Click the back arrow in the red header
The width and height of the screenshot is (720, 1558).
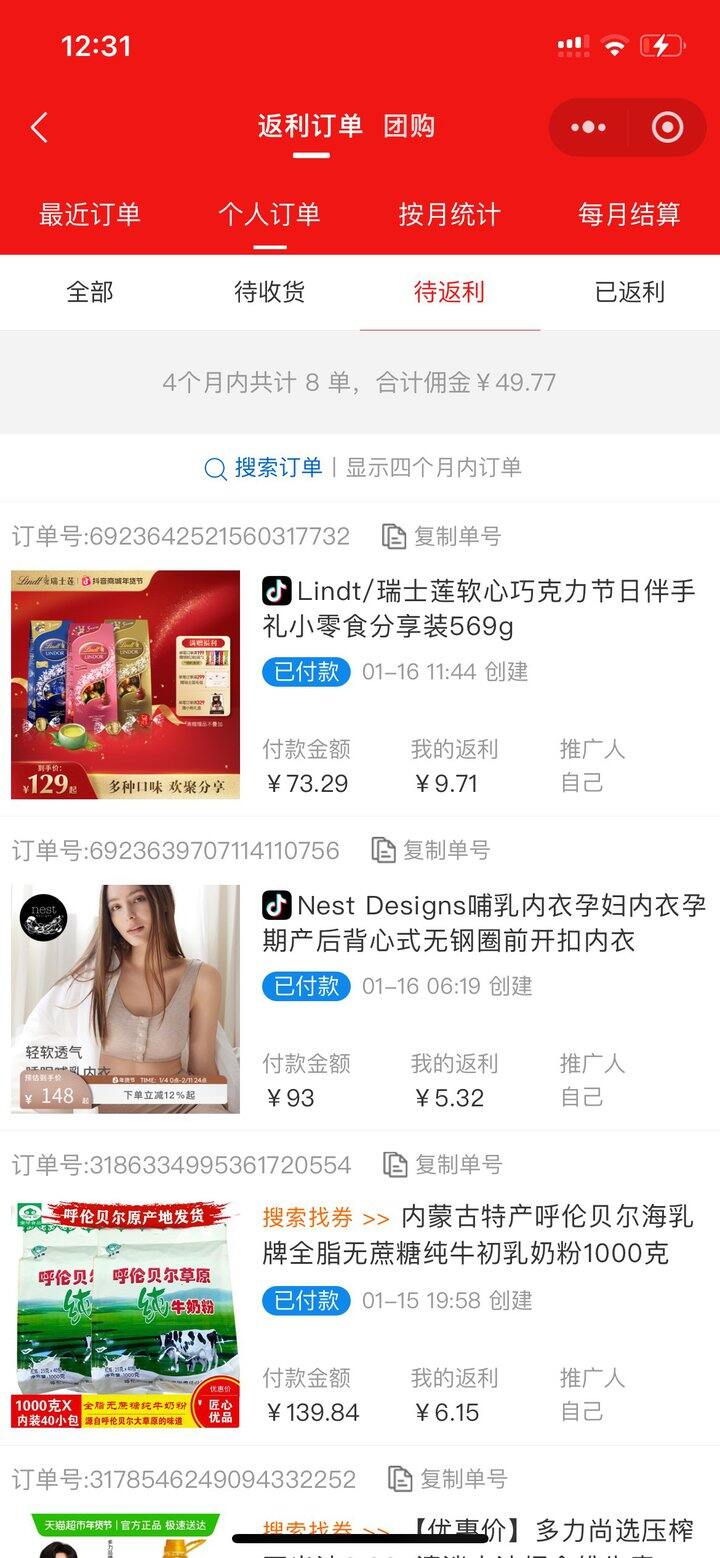coord(38,127)
